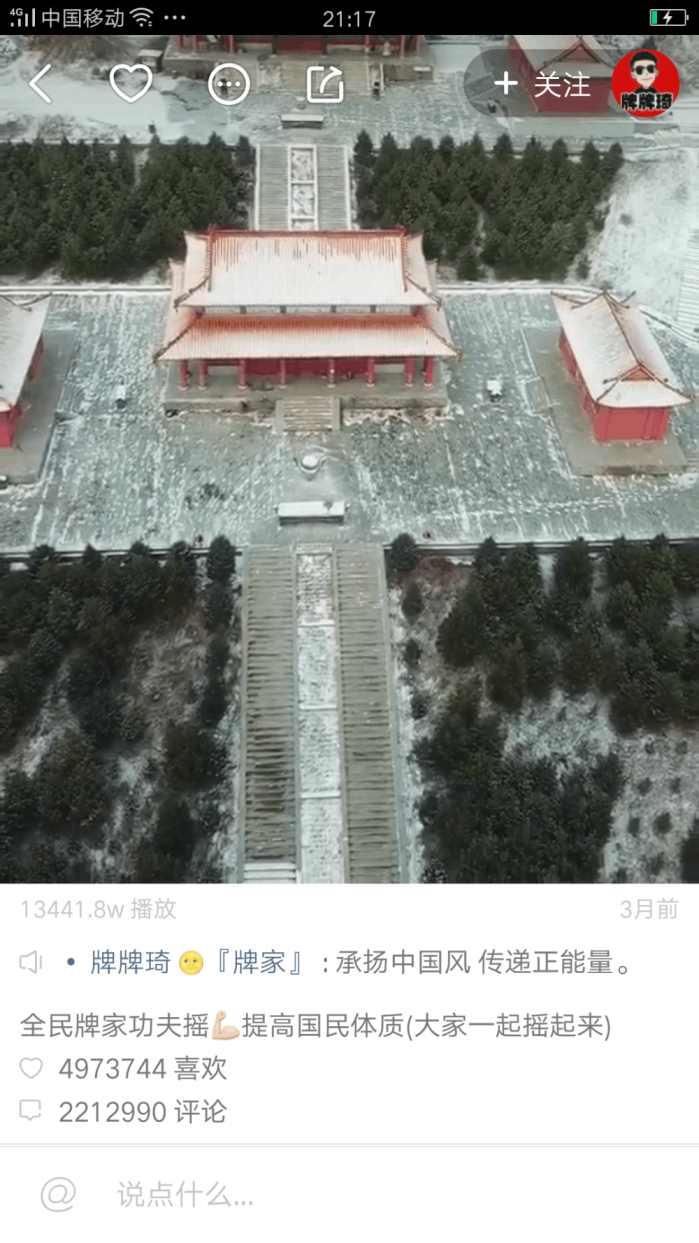Screen dimensions: 699x1243
Task: Play or pause the temple video
Action: [x=349, y=500]
